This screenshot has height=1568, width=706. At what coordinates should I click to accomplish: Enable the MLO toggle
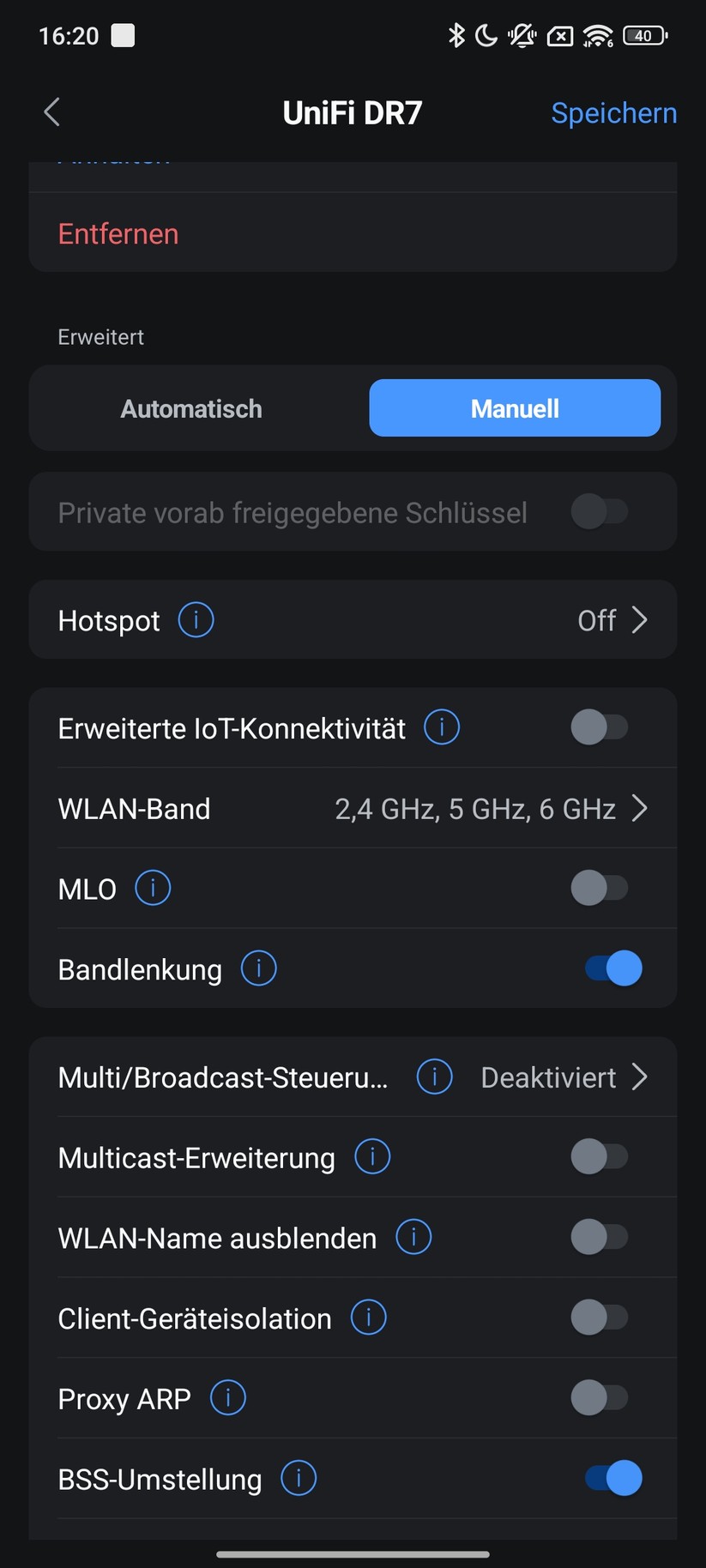[x=599, y=888]
